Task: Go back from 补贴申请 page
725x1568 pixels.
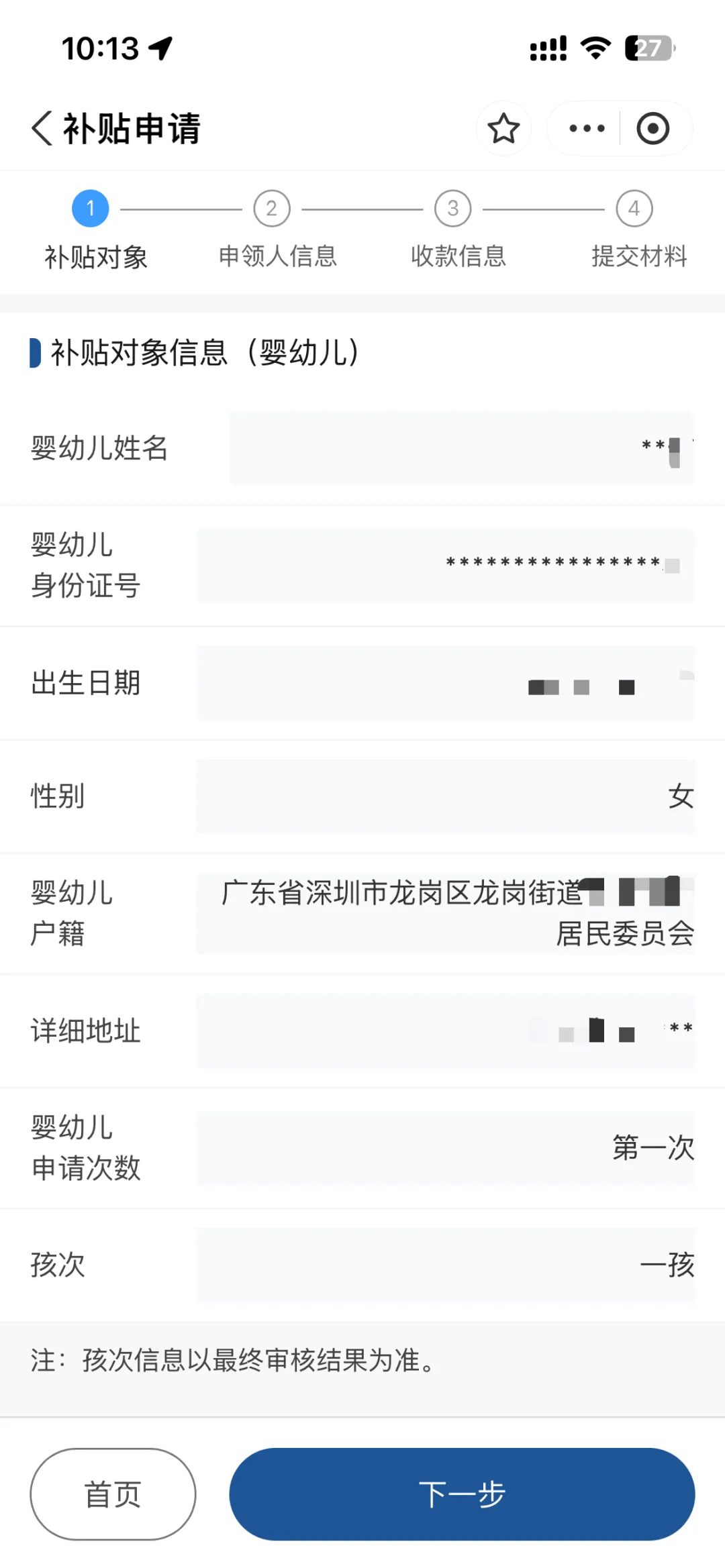Action: (x=42, y=127)
